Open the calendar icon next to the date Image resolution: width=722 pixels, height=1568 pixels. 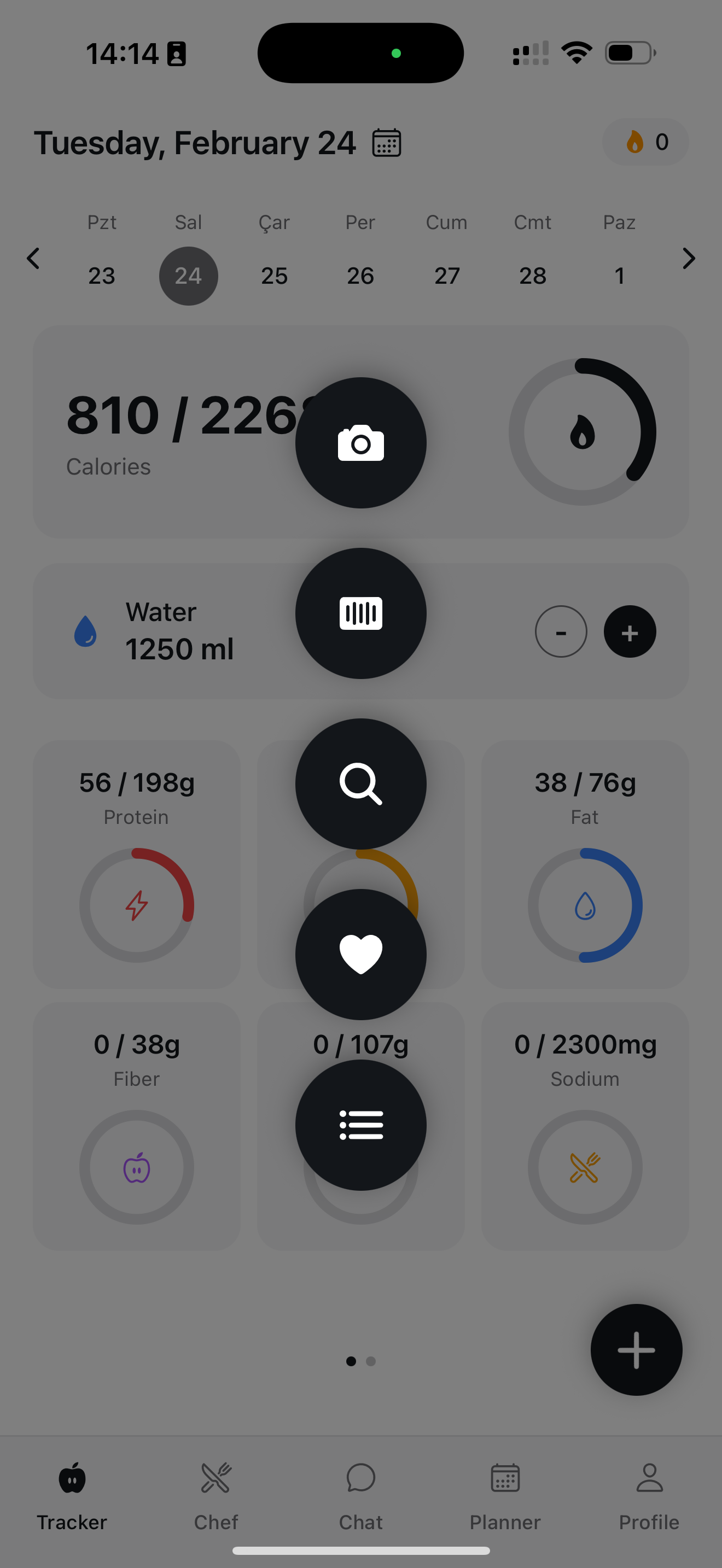[387, 143]
